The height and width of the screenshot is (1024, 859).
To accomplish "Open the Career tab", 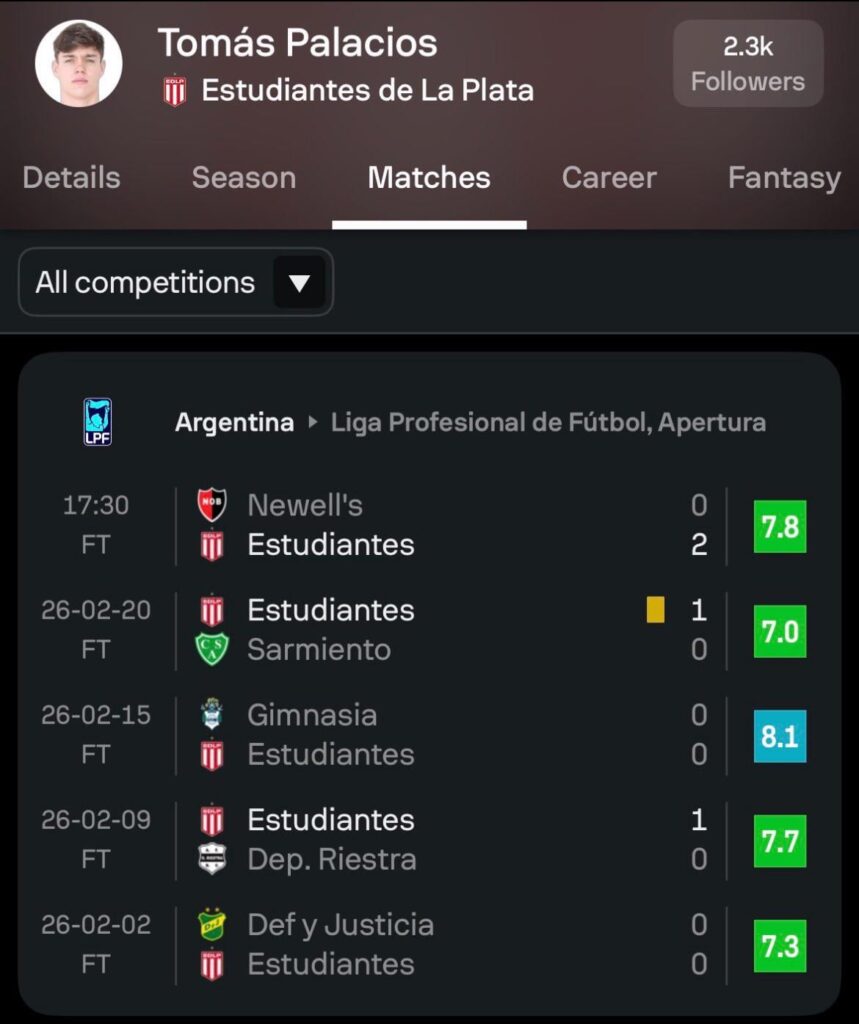I will coord(609,177).
